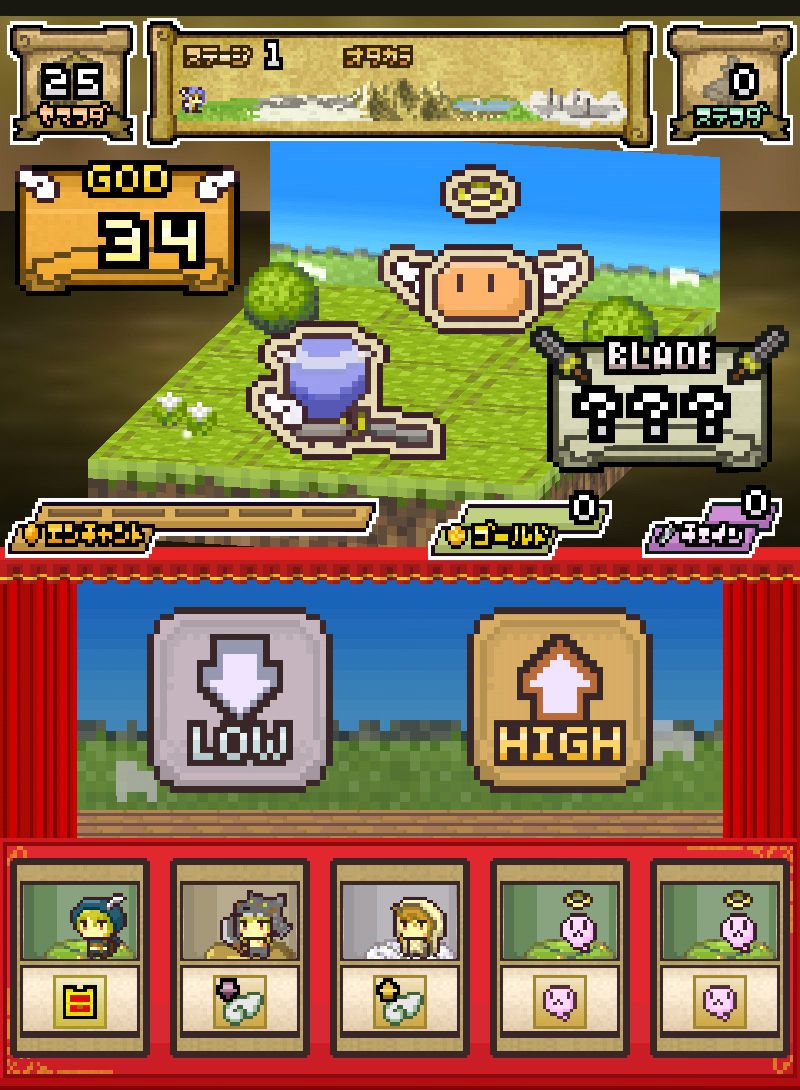Guess LOW with the down arrow button
Image resolution: width=800 pixels, height=1090 pixels.
pyautogui.click(x=240, y=699)
